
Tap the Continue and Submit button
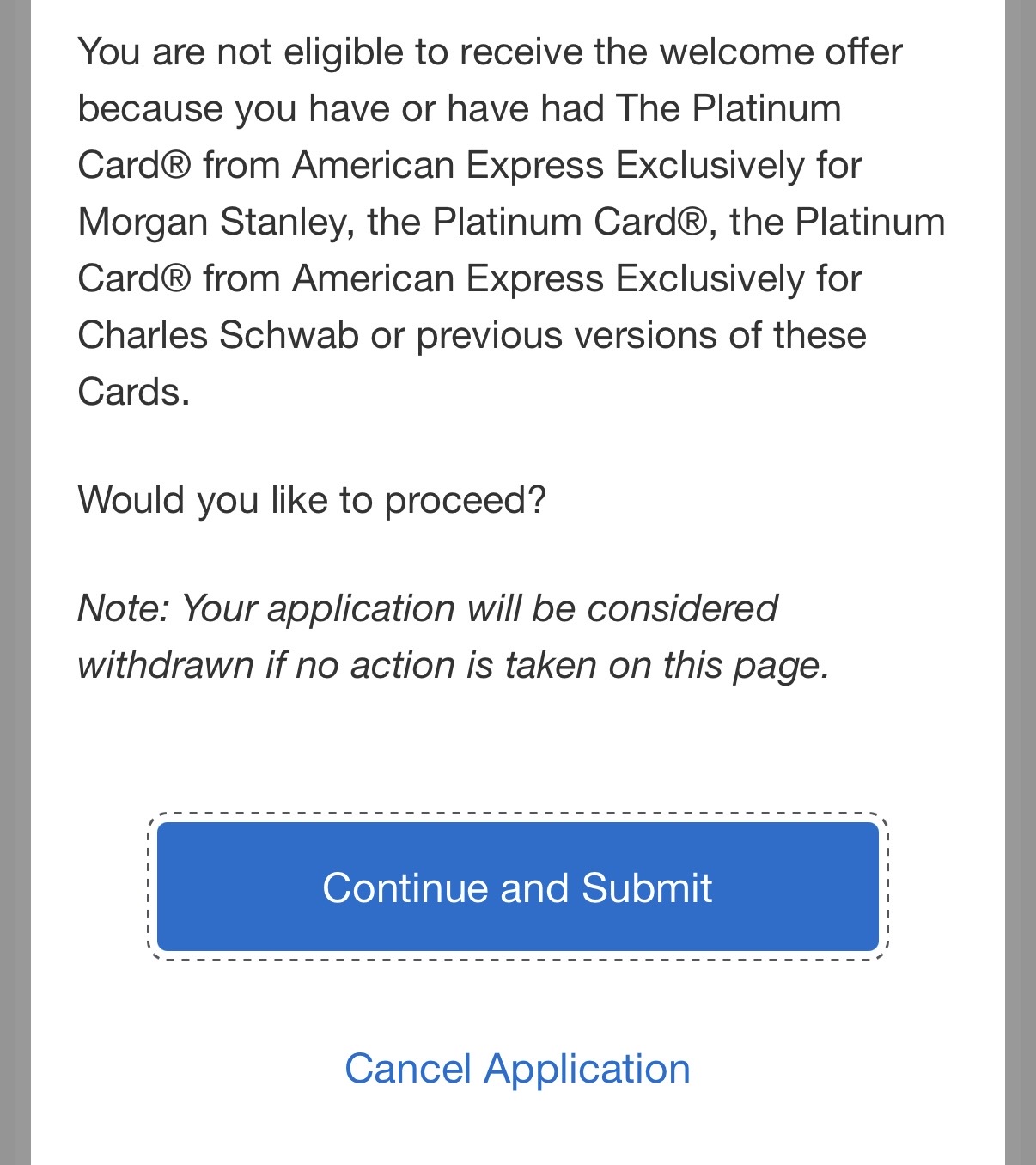click(517, 887)
